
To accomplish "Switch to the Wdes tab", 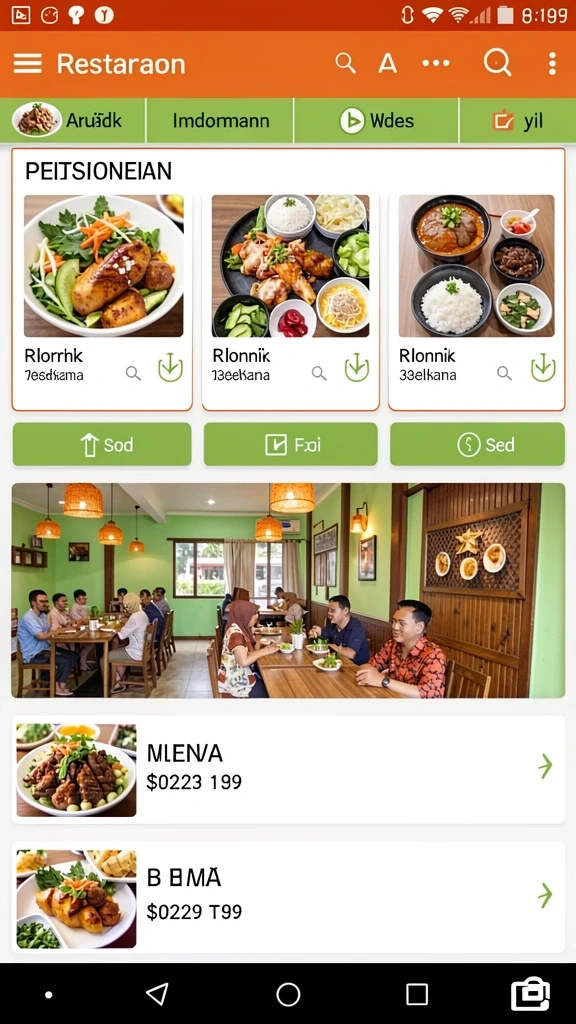I will [x=377, y=120].
